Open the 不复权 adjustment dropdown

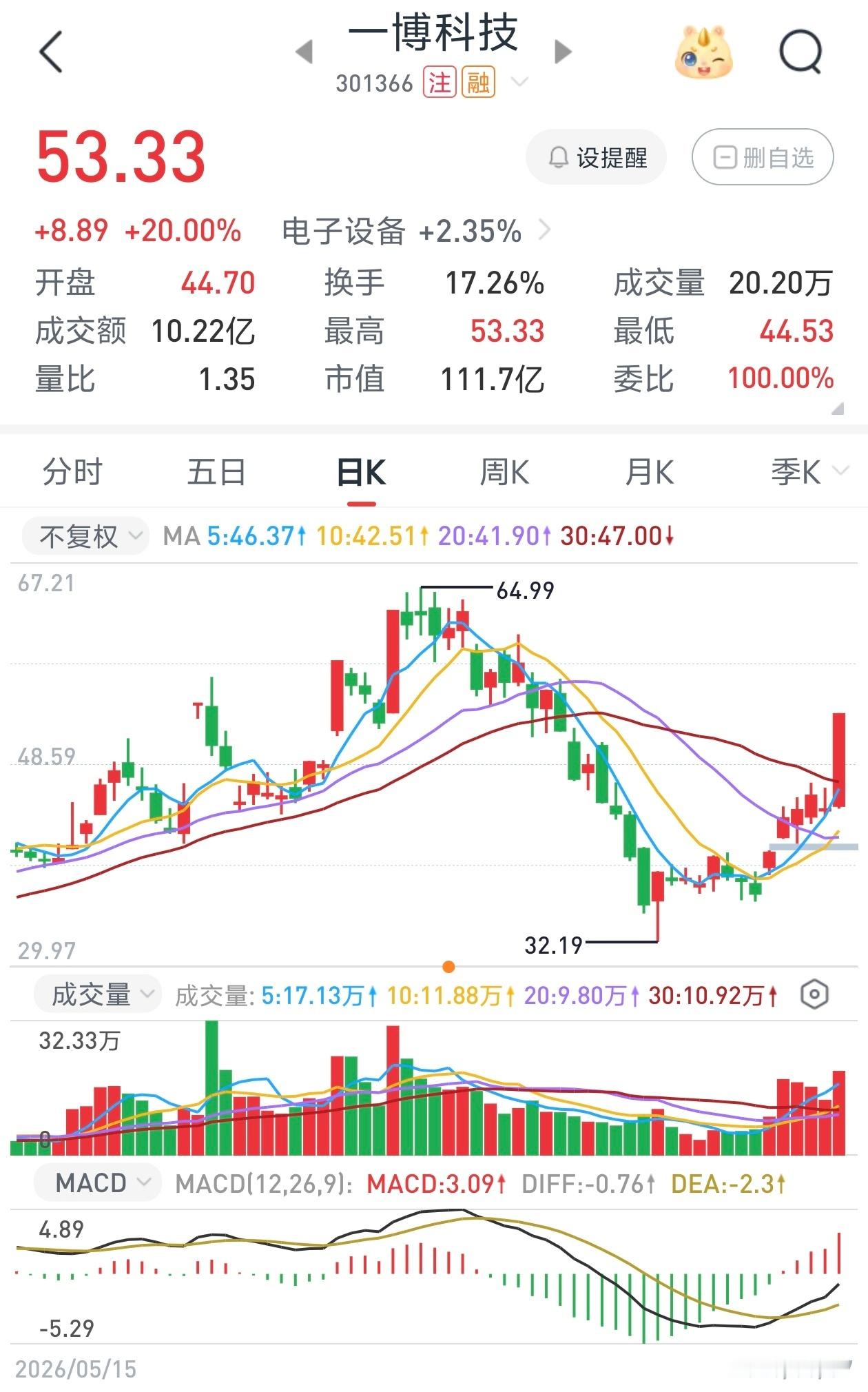coord(86,536)
